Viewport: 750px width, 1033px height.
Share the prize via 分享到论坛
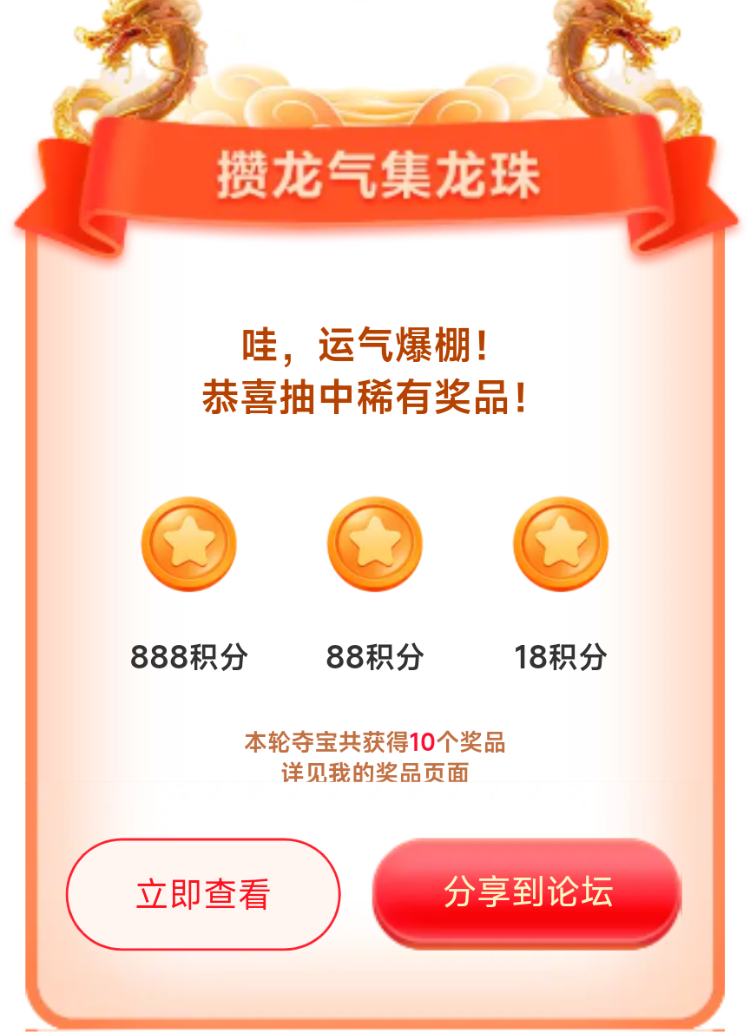click(527, 891)
